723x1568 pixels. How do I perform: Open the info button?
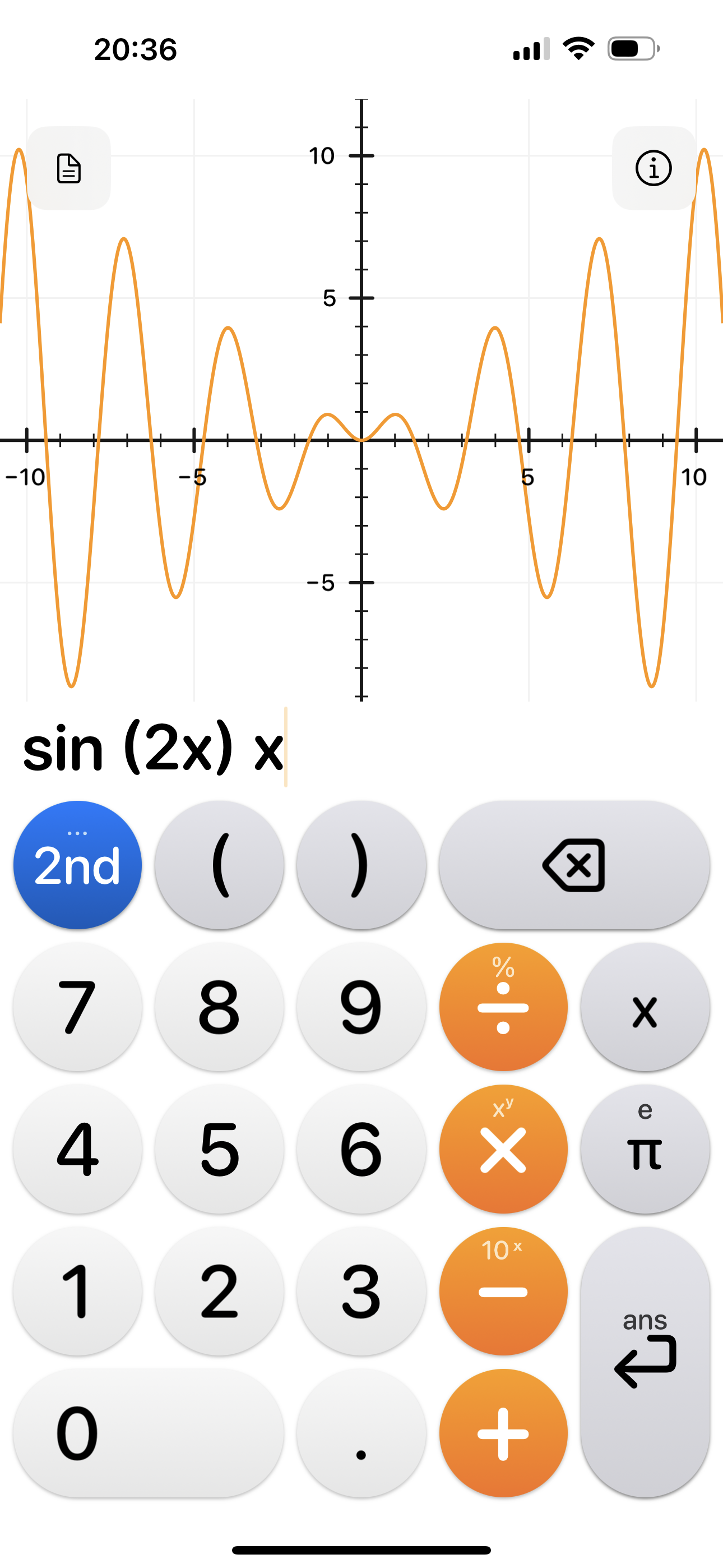tap(654, 168)
